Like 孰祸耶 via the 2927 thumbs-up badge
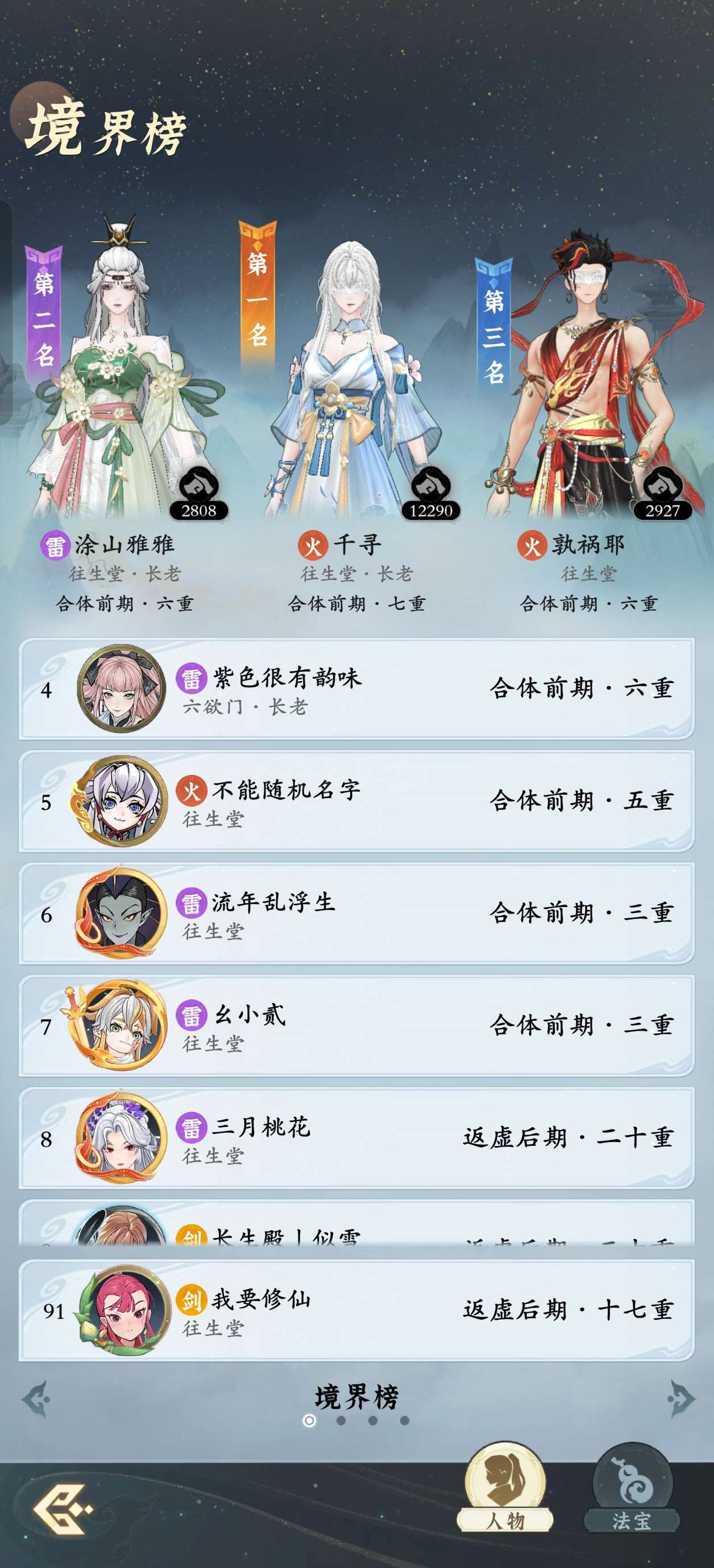714x1568 pixels. pos(663,494)
